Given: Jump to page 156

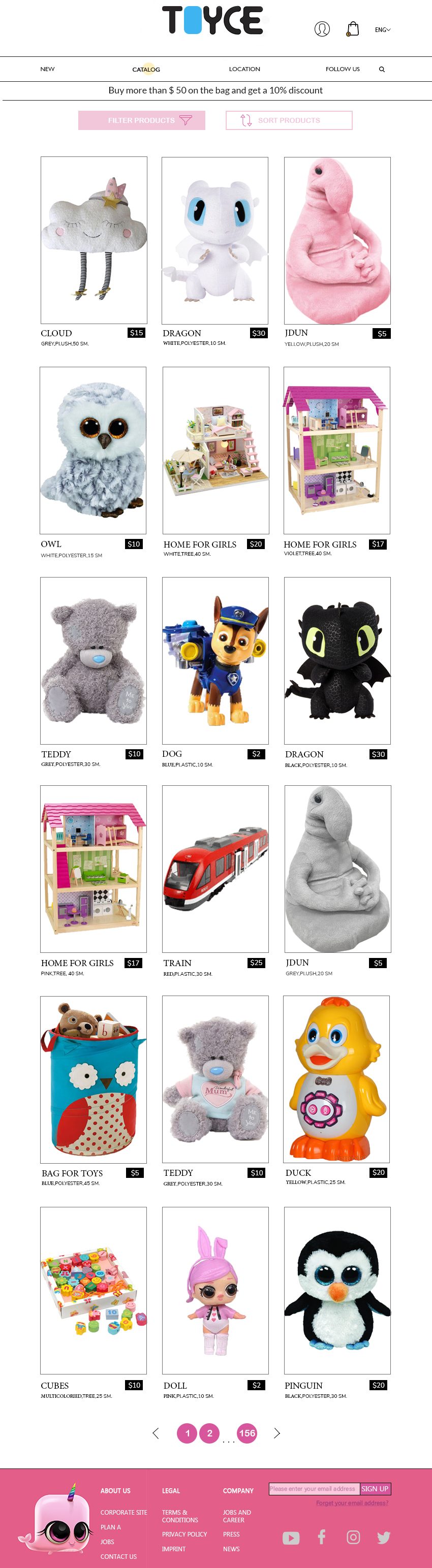Looking at the screenshot, I should 247,1433.
